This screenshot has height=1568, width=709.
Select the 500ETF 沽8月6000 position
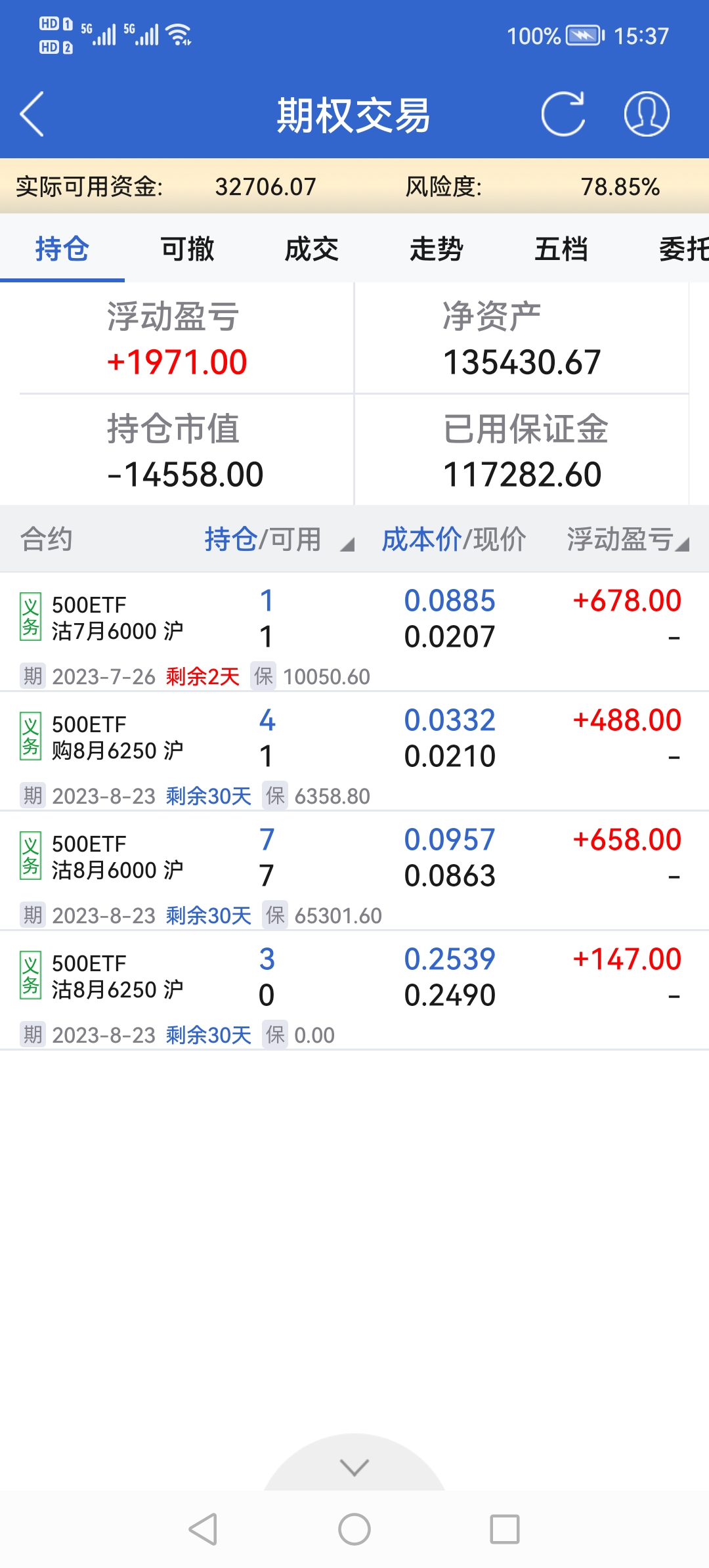354,871
